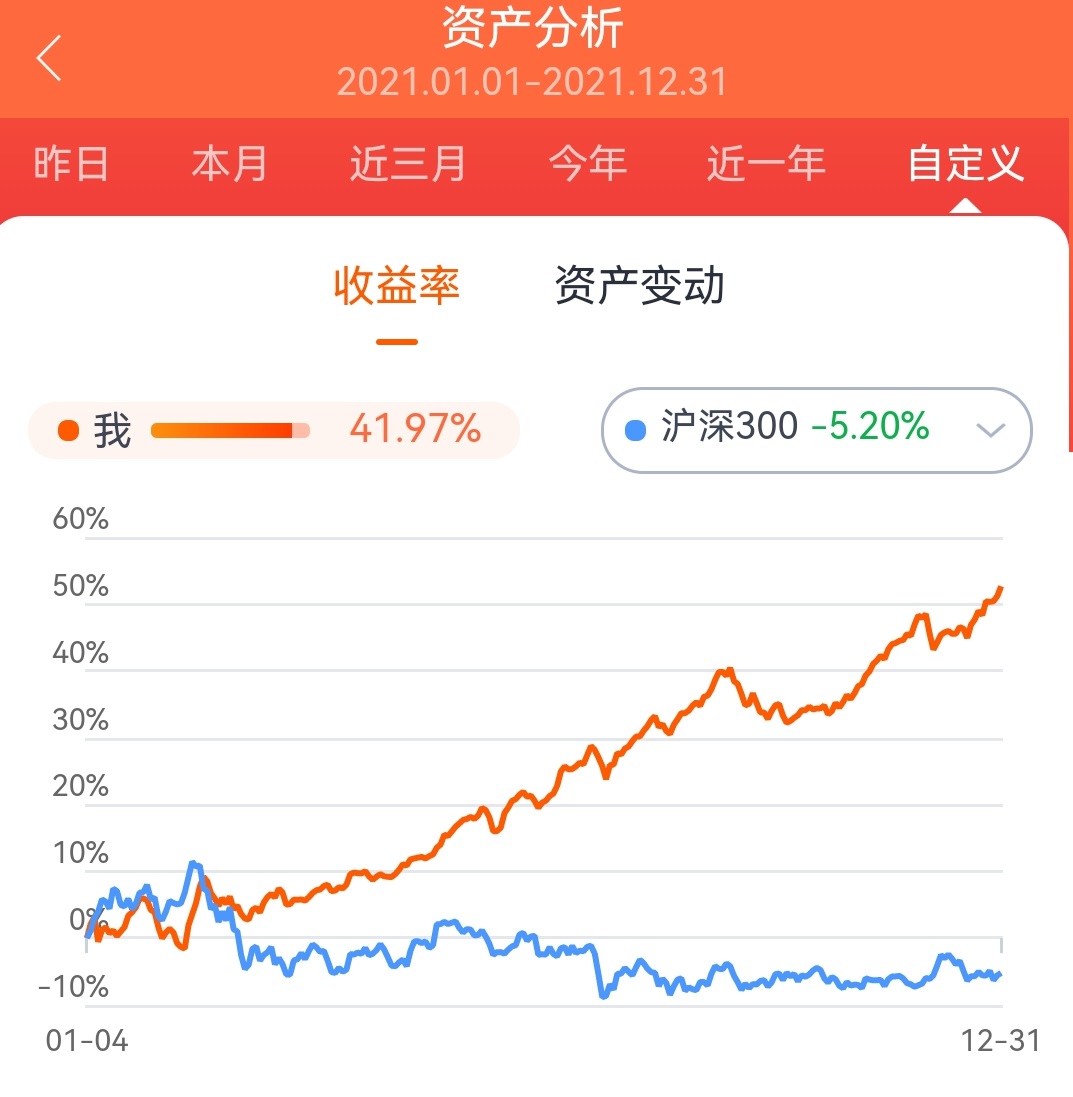This screenshot has height=1097, width=1073.
Task: Switch to 近三月 range
Action: (407, 164)
